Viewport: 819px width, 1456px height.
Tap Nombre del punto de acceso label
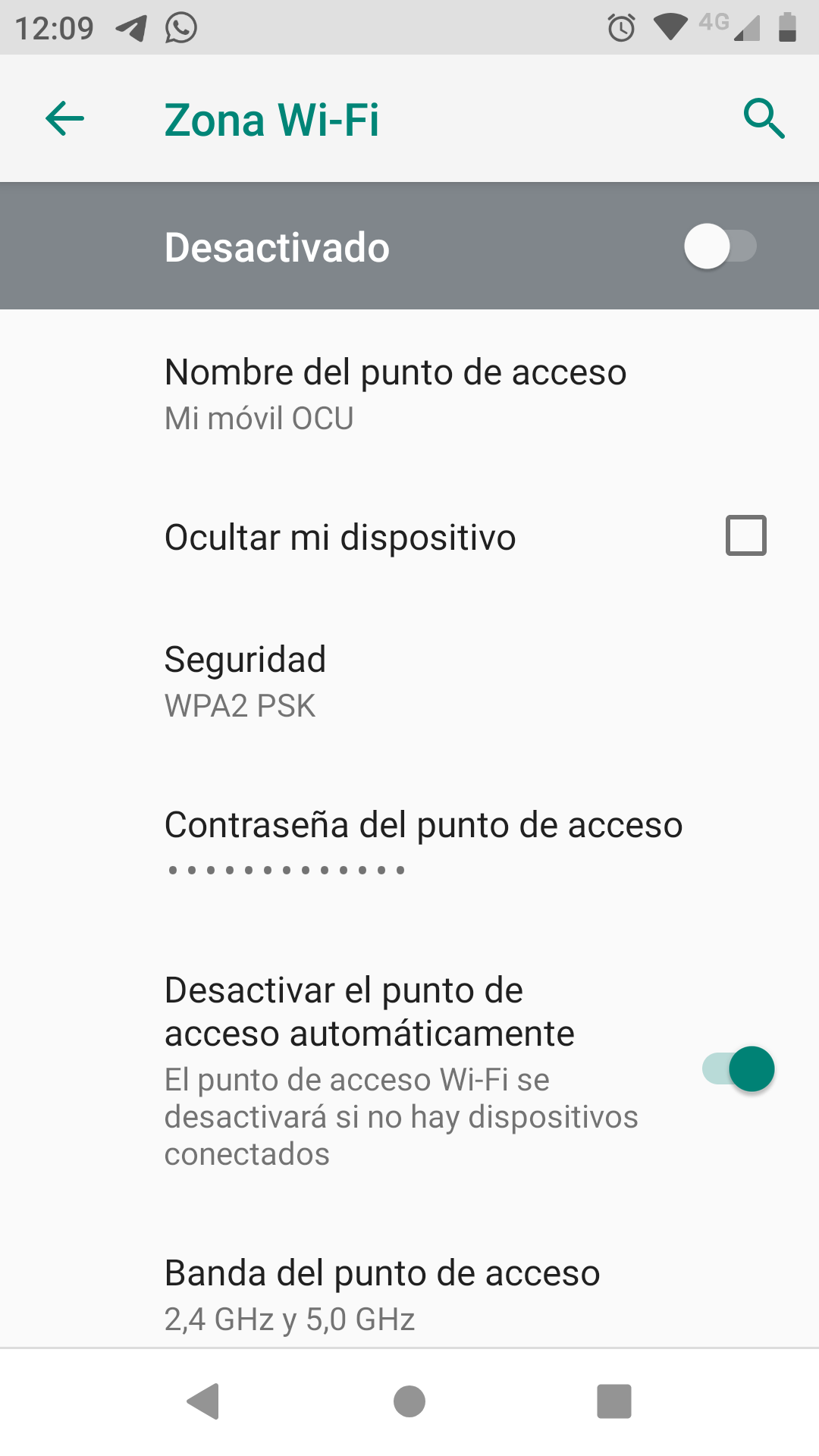pos(396,371)
